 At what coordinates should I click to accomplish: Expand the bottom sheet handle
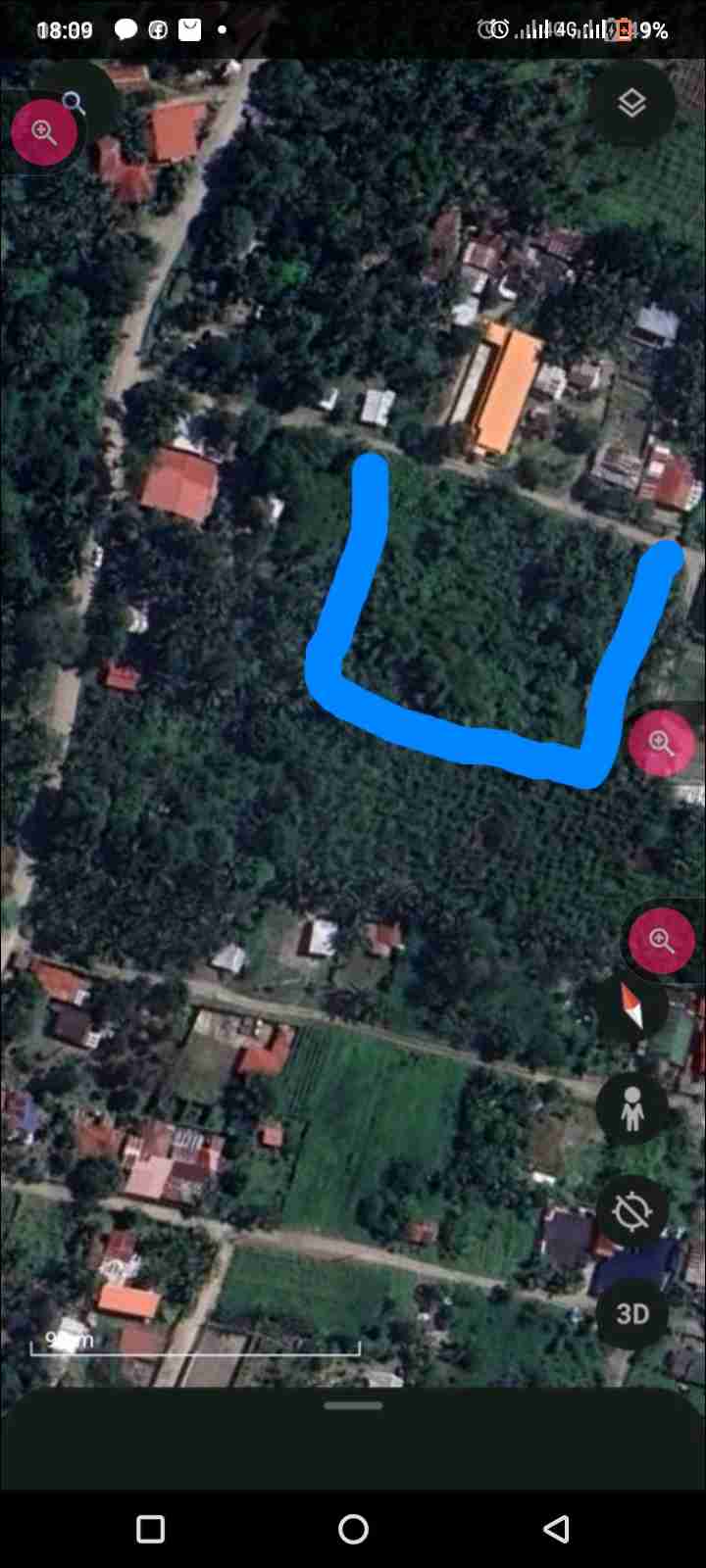pos(353,1405)
